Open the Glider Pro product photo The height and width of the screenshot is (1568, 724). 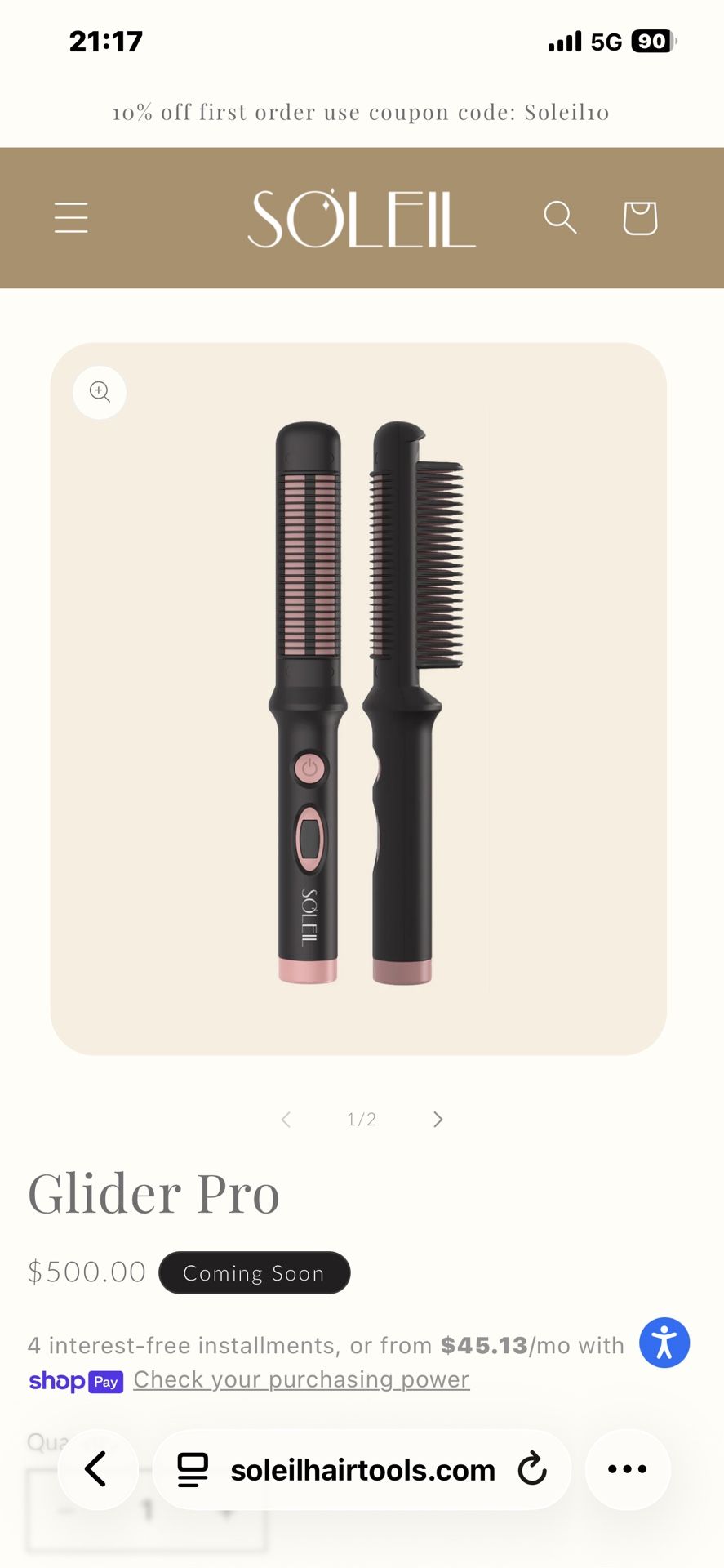point(358,699)
